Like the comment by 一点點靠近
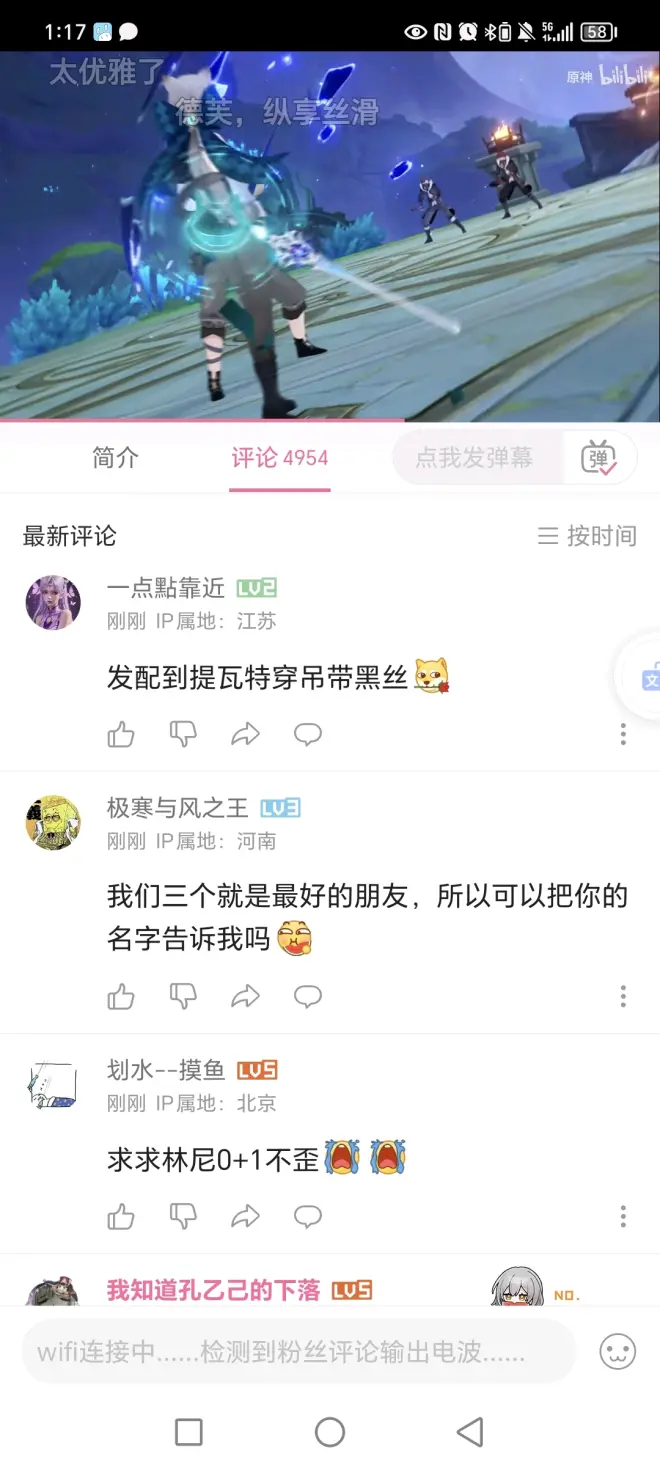 click(x=121, y=735)
